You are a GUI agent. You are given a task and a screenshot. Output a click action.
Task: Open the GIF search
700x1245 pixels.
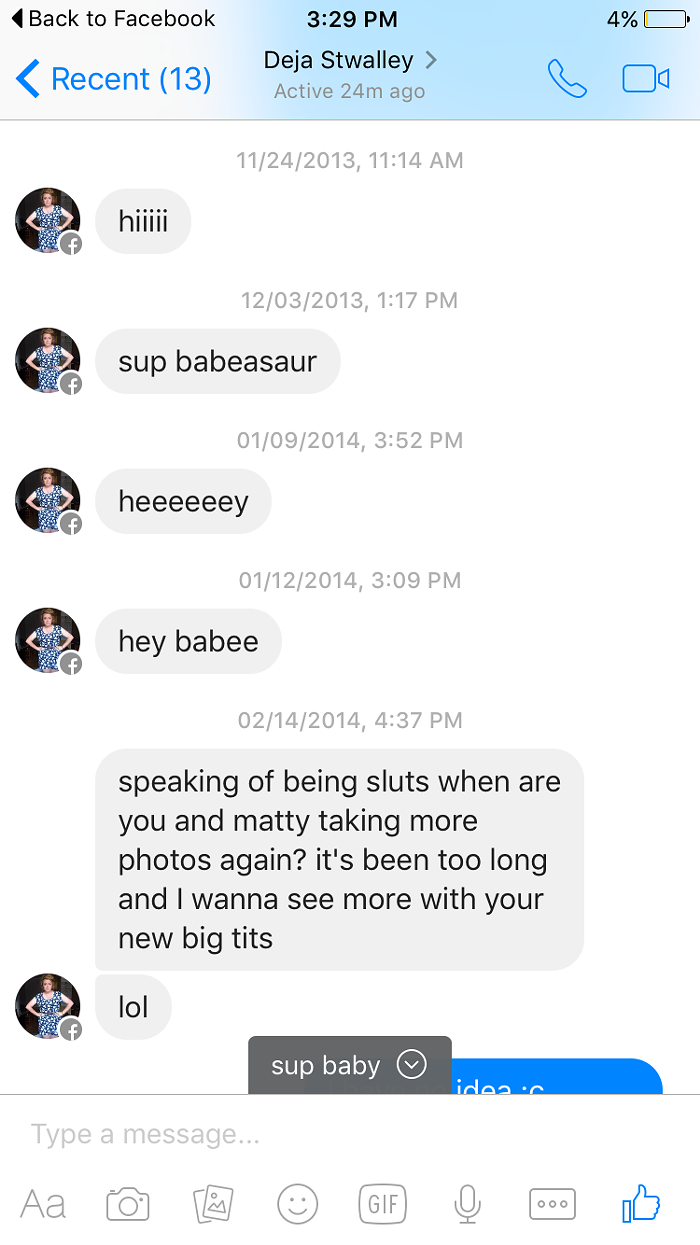pyautogui.click(x=383, y=1203)
